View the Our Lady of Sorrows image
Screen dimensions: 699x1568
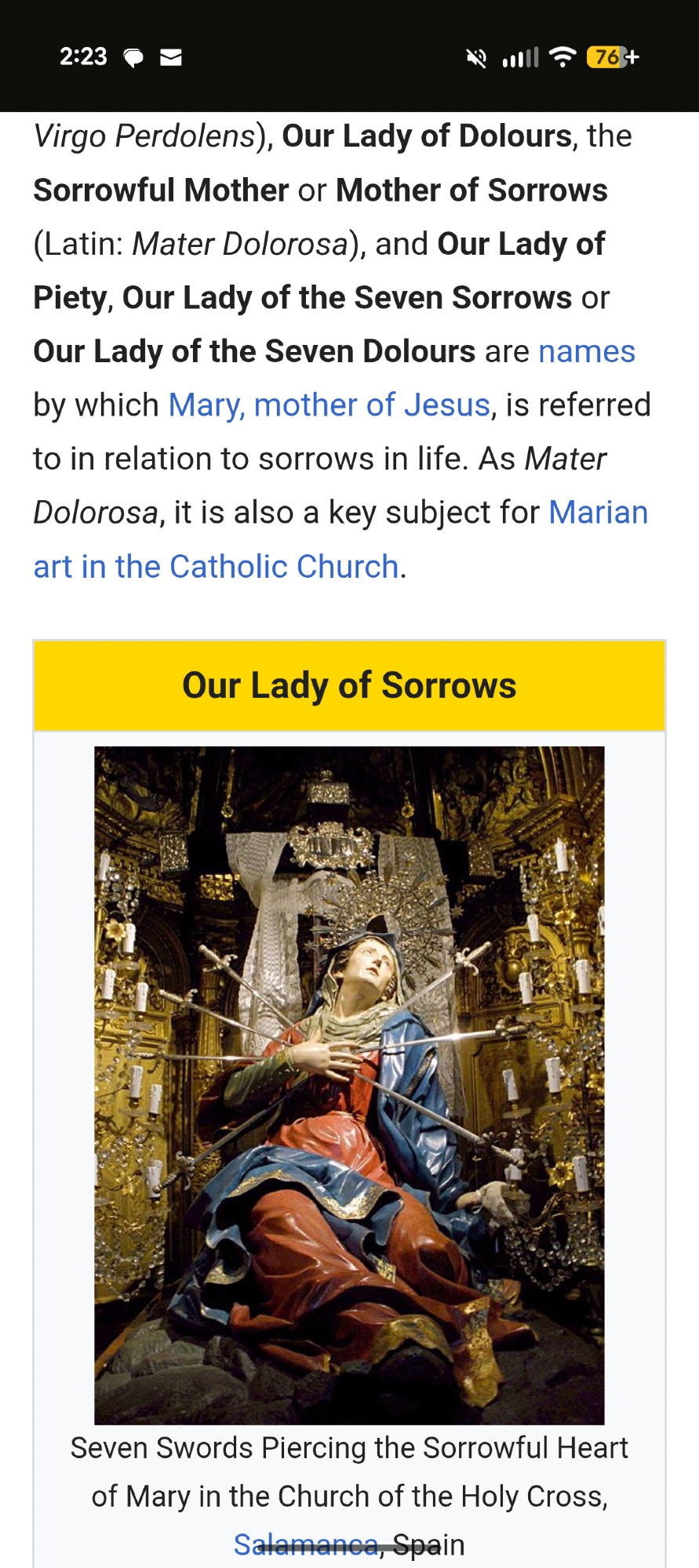tap(349, 1085)
